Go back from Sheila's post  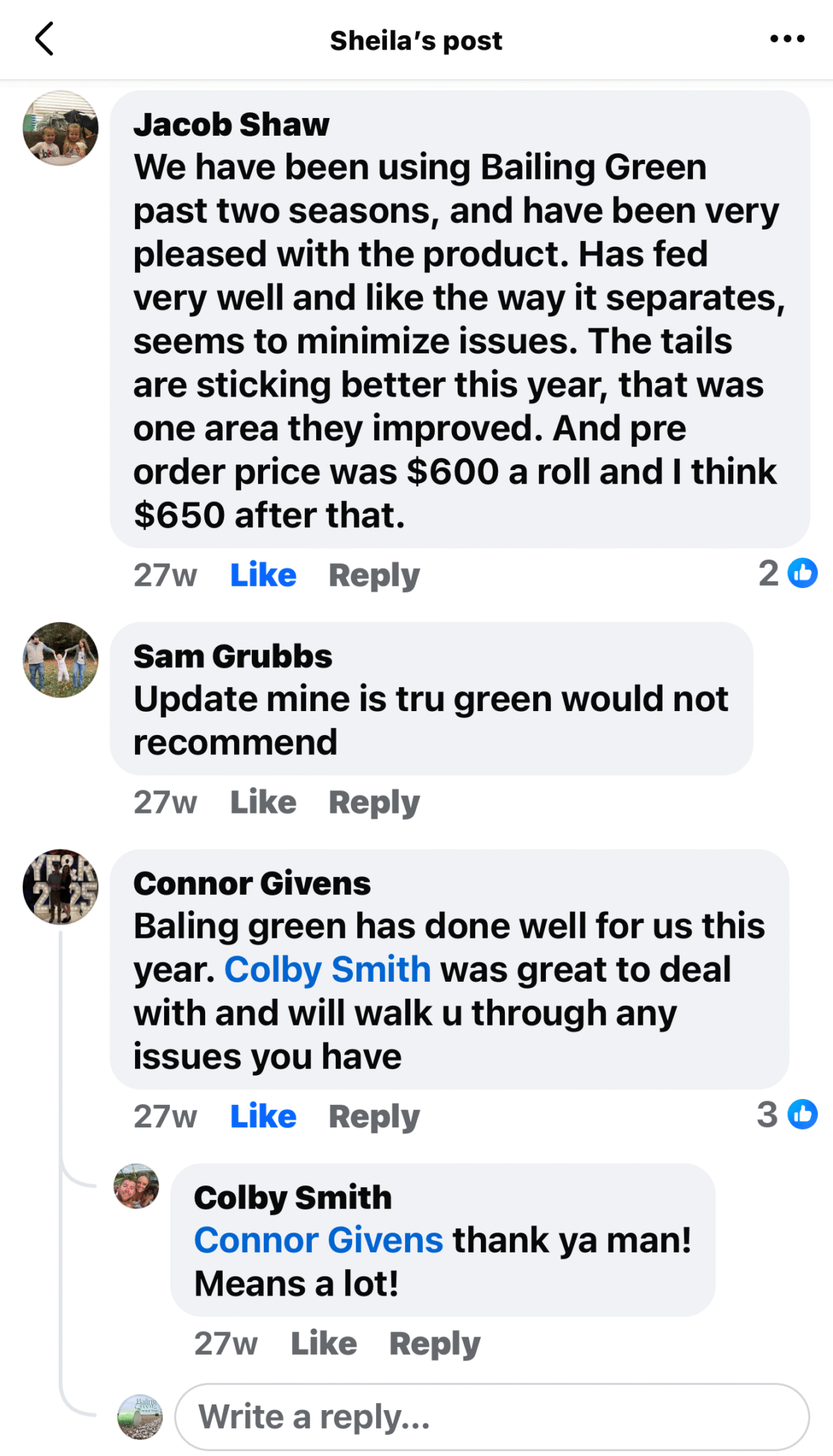(x=45, y=39)
